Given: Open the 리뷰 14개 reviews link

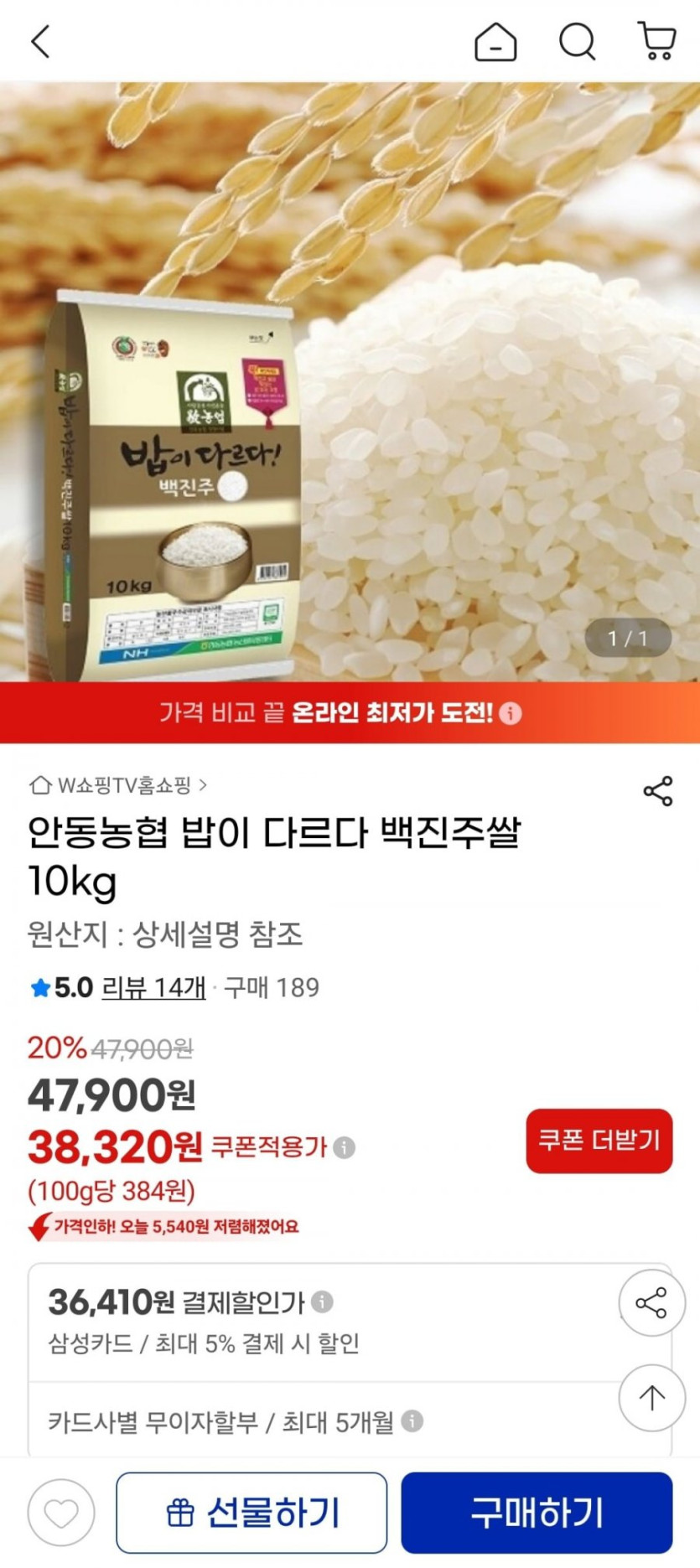Looking at the screenshot, I should click(x=153, y=987).
